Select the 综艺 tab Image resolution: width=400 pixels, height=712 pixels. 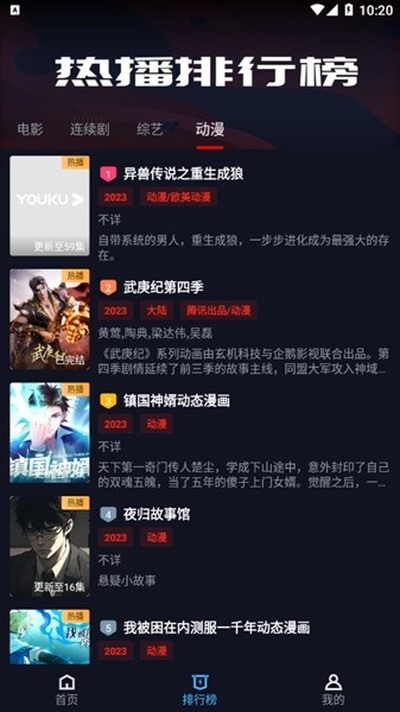click(150, 130)
